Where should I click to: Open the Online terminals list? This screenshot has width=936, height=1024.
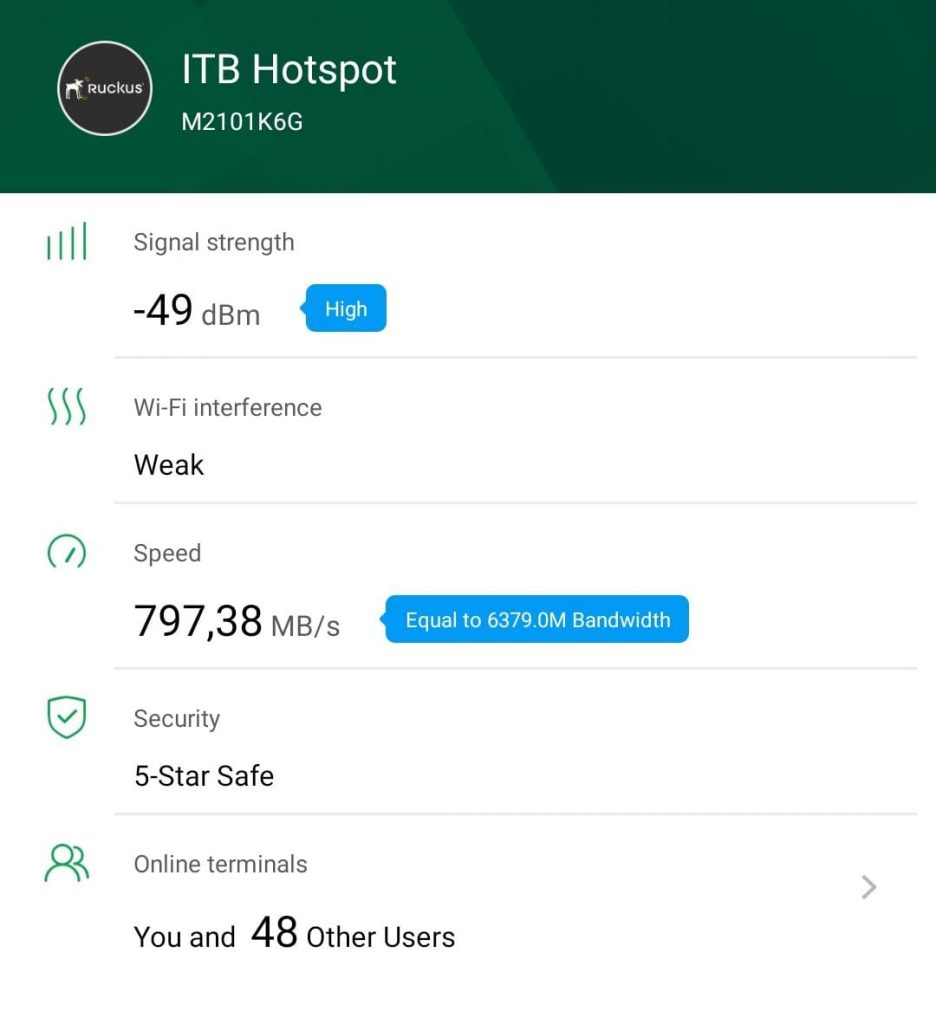click(x=868, y=887)
